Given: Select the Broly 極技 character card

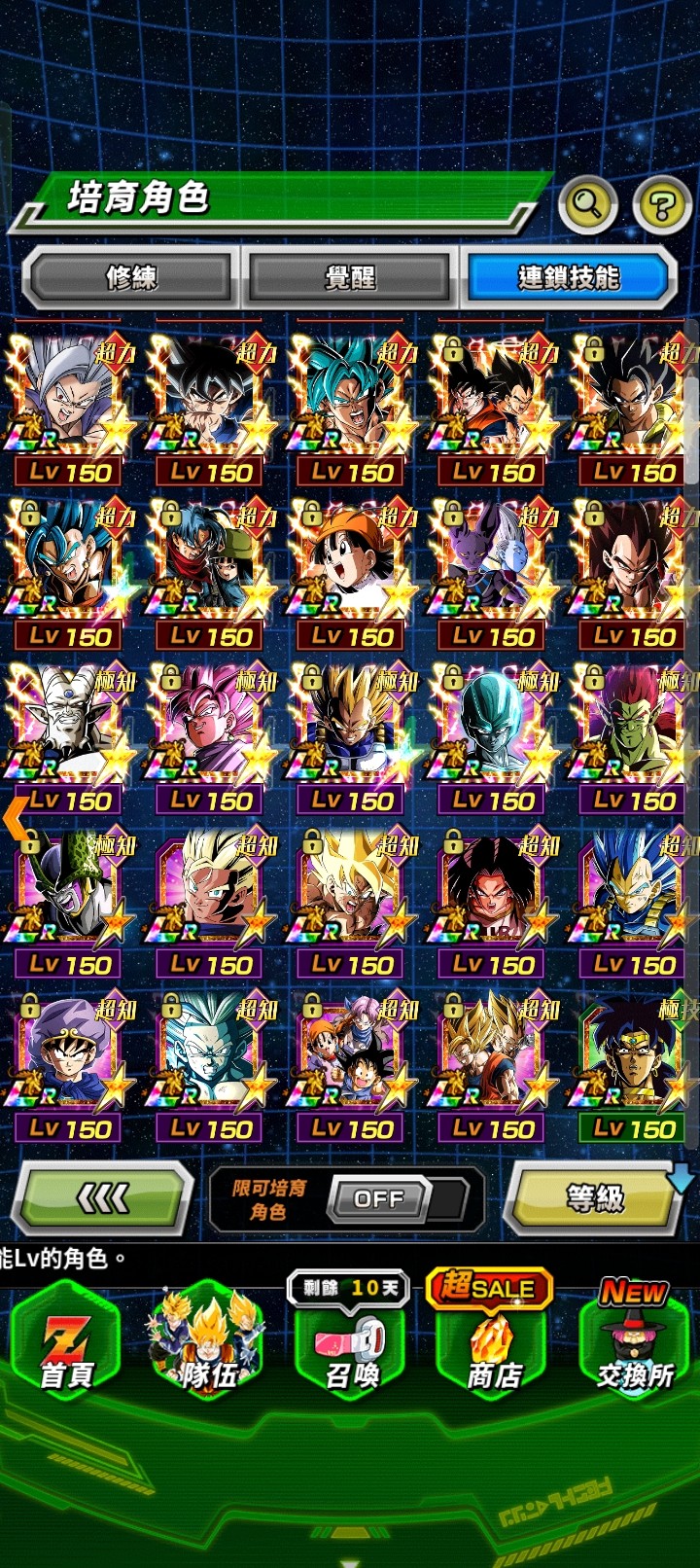Looking at the screenshot, I should [x=634, y=1065].
